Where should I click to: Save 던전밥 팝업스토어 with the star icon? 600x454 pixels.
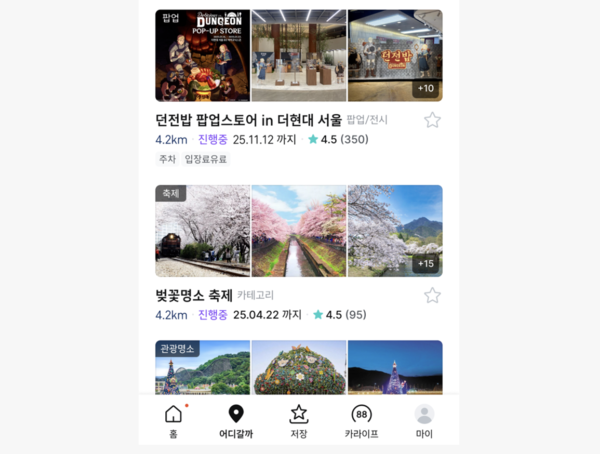point(432,120)
